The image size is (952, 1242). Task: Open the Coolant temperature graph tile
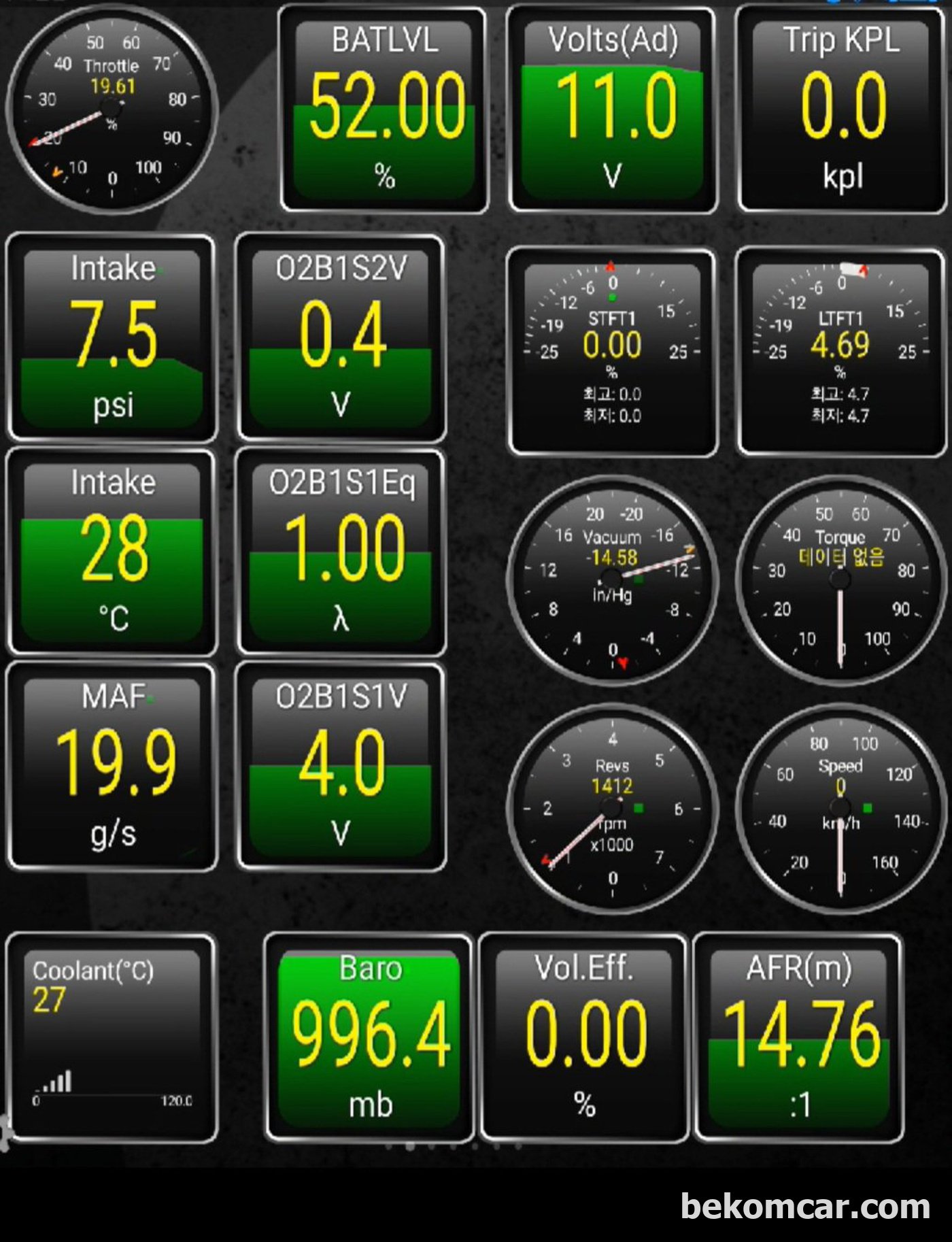tap(112, 1037)
